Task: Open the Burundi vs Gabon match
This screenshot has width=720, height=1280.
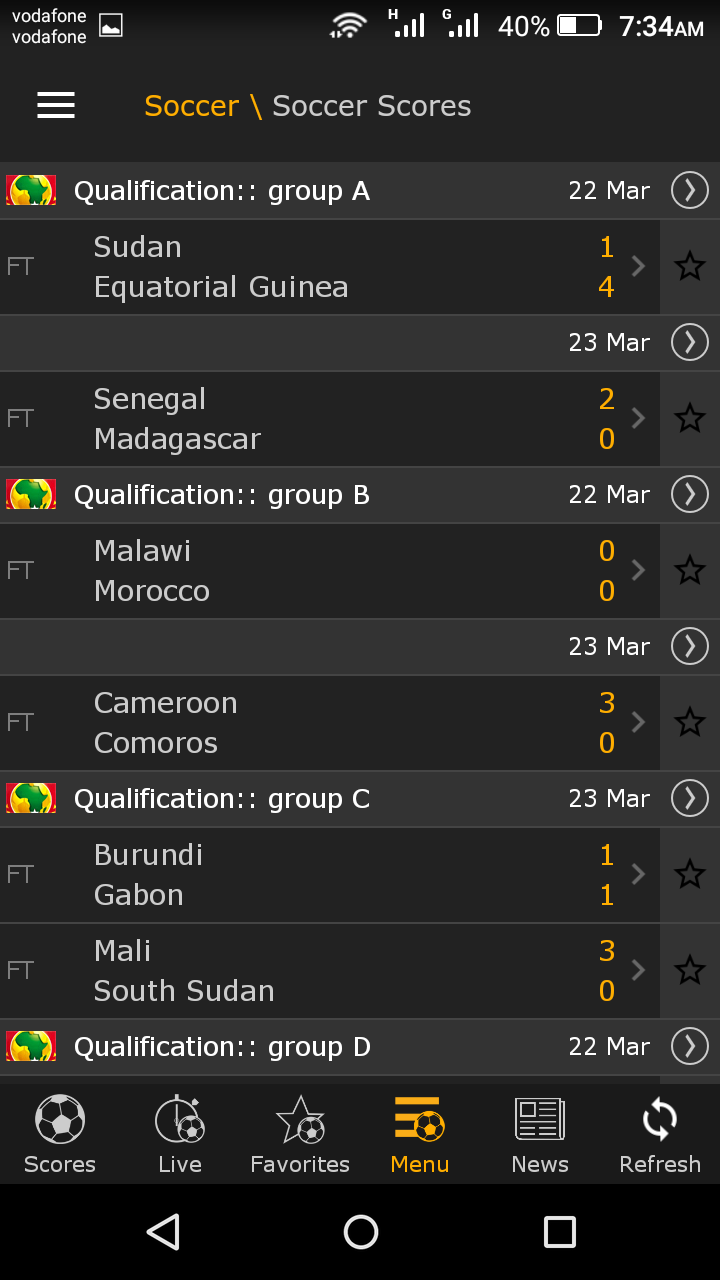Action: (330, 875)
